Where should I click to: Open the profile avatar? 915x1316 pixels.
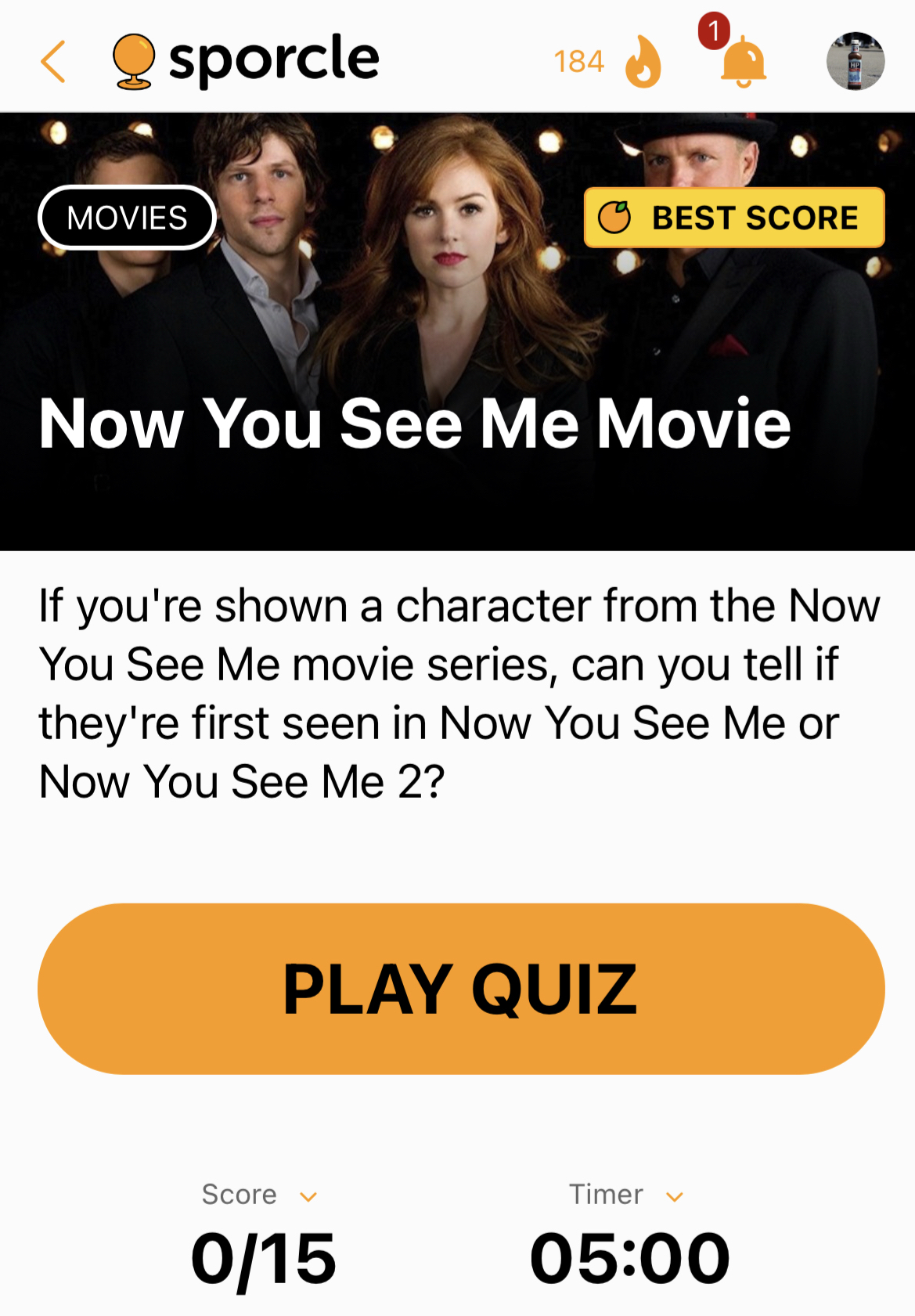[856, 61]
